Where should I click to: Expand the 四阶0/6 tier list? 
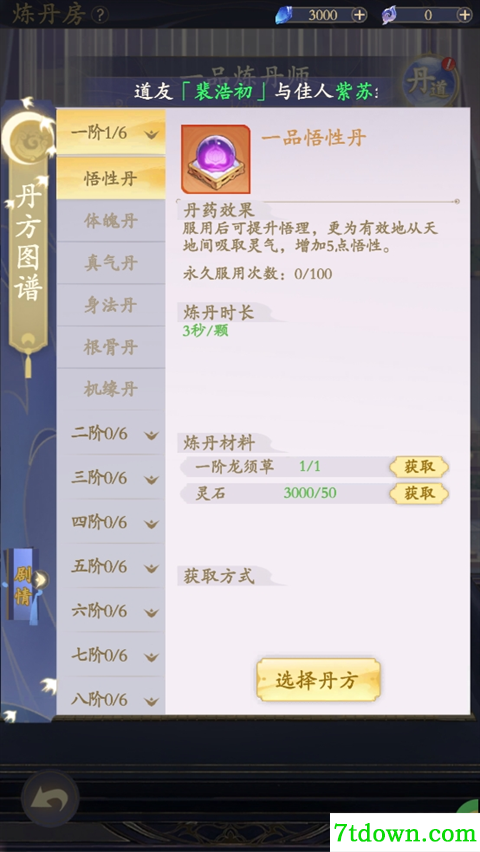(111, 522)
